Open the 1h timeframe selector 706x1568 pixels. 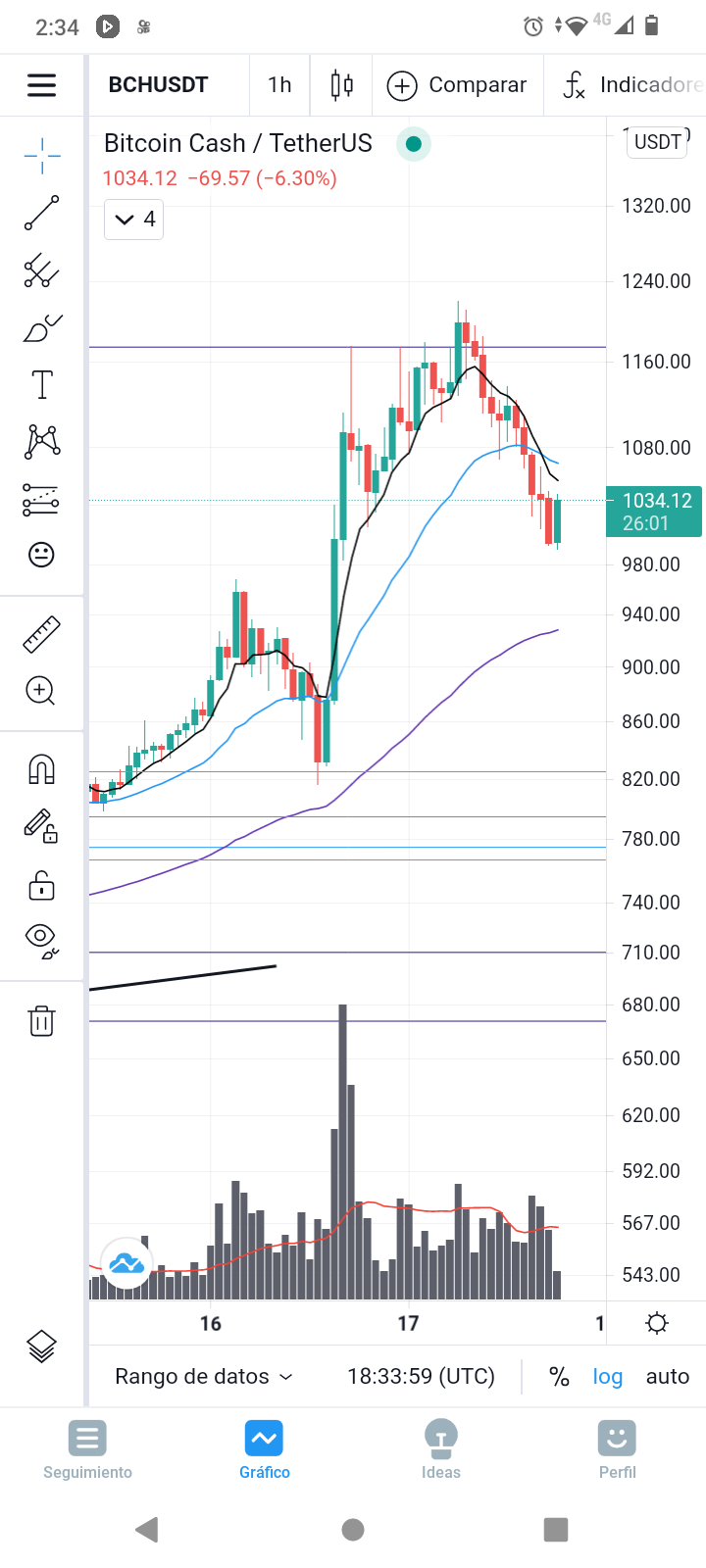point(279,85)
